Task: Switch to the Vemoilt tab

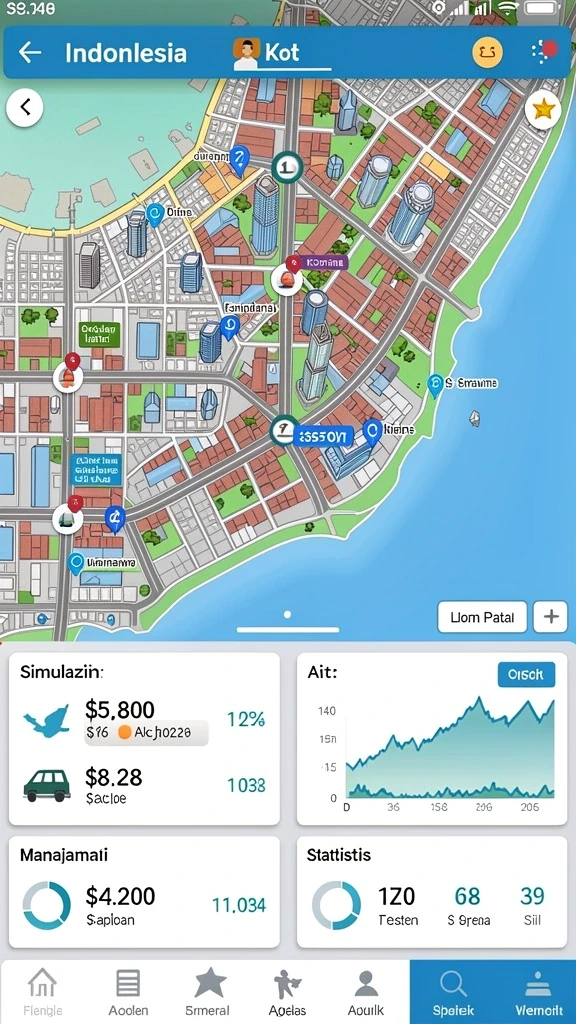Action: (x=538, y=993)
